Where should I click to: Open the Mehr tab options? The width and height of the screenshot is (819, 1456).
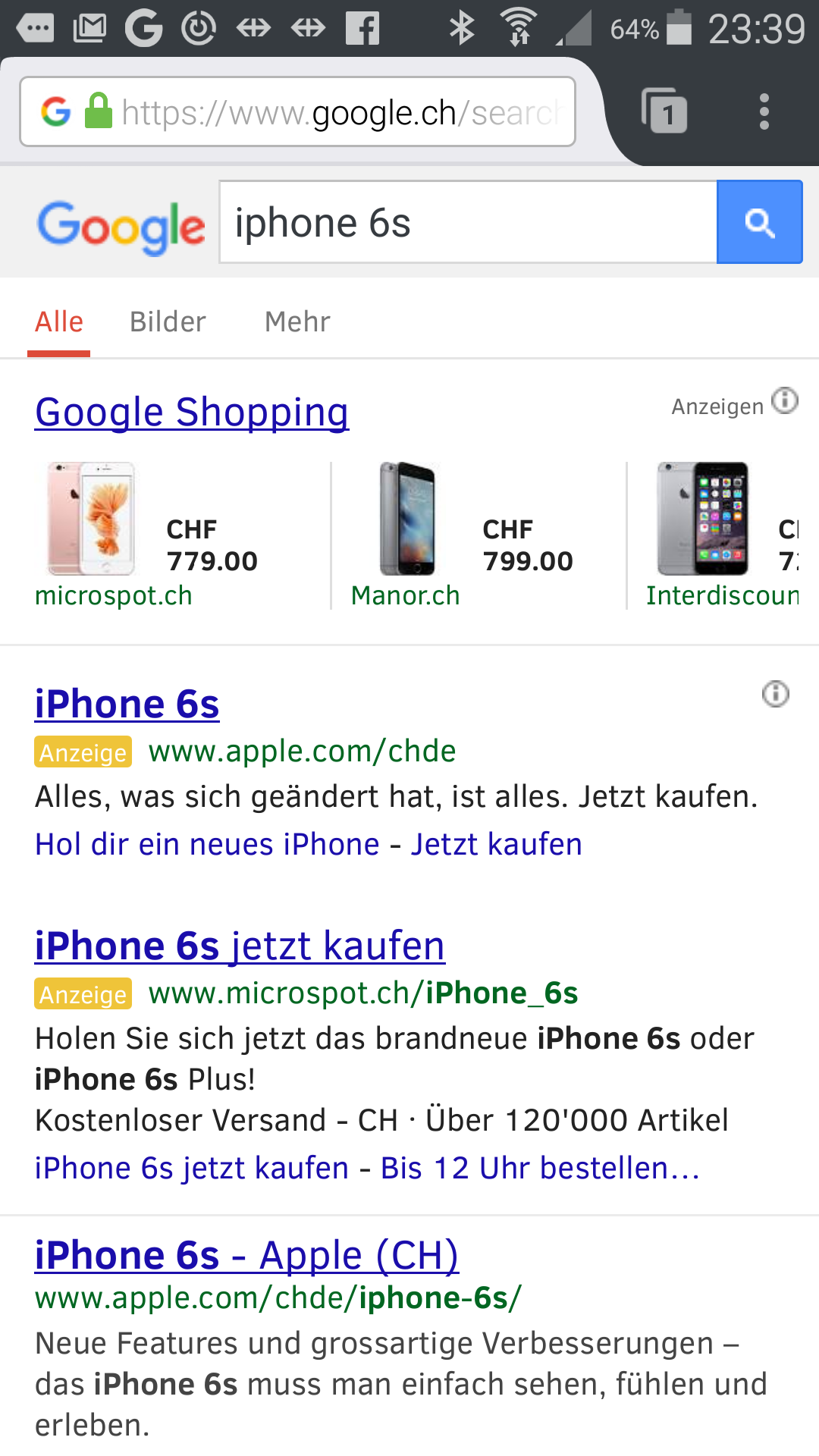coord(297,322)
